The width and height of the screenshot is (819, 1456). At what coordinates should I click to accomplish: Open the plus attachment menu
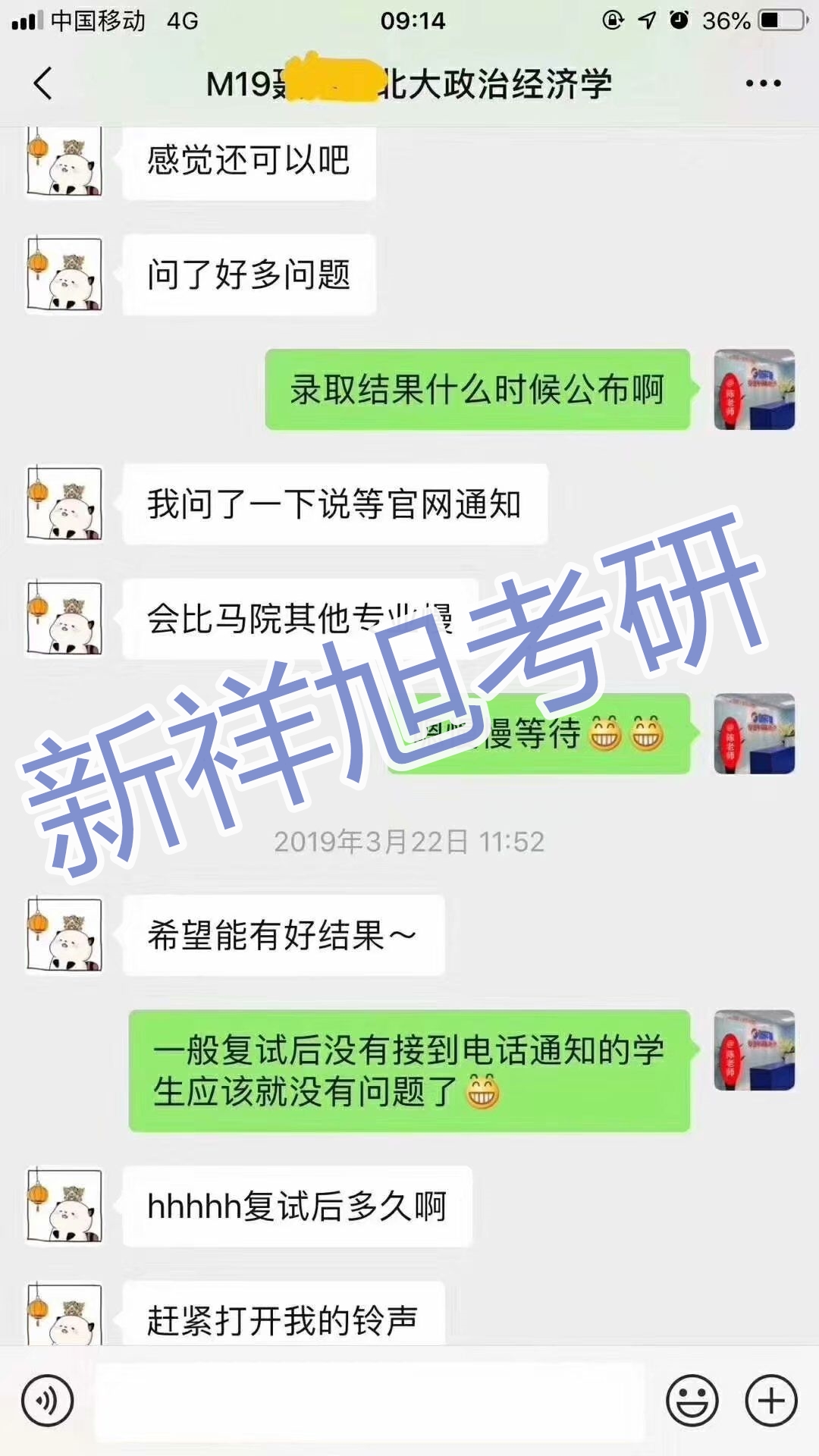[771, 1401]
